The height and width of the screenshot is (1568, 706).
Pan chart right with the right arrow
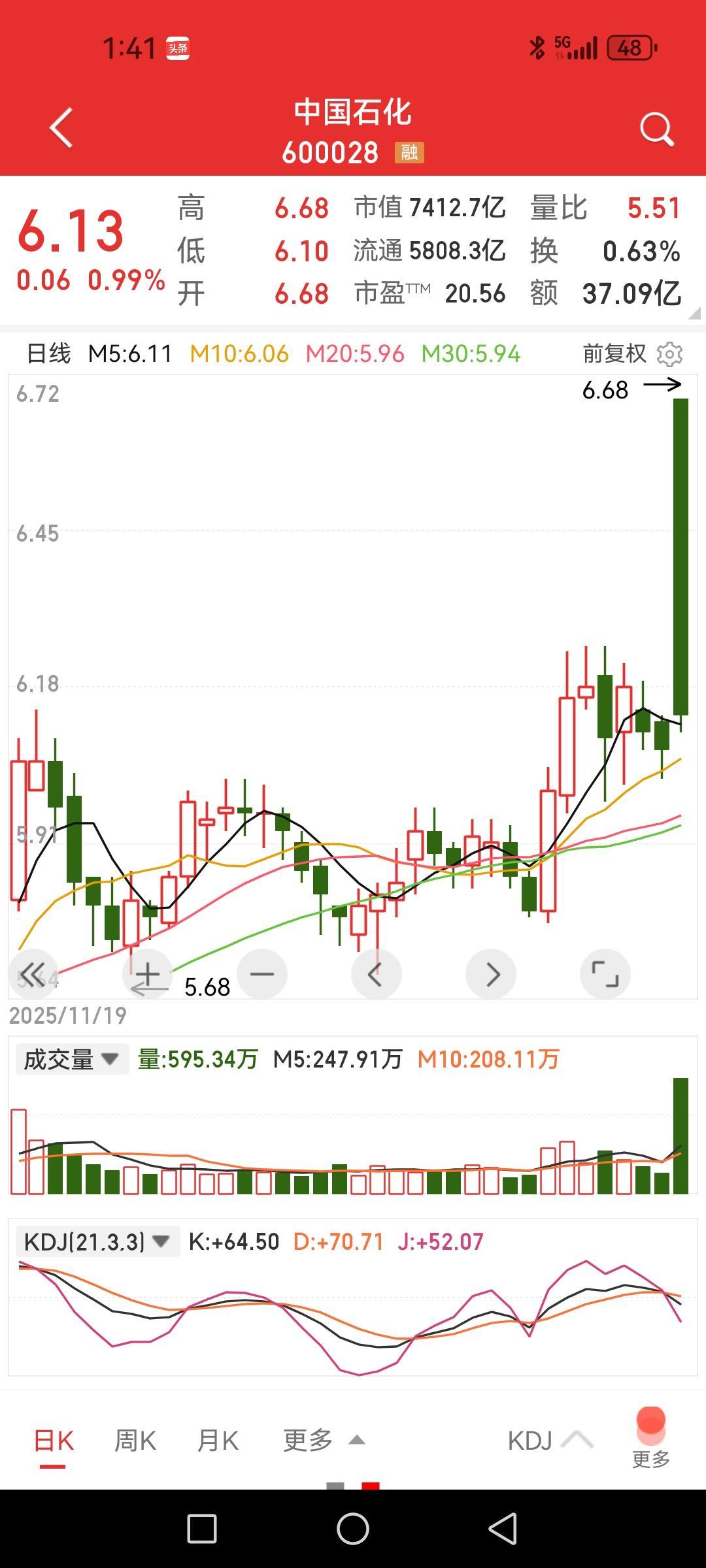[x=490, y=973]
